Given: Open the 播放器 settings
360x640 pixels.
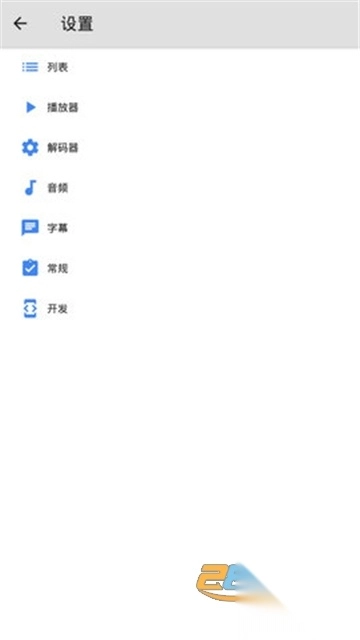Looking at the screenshot, I should 180,107.
